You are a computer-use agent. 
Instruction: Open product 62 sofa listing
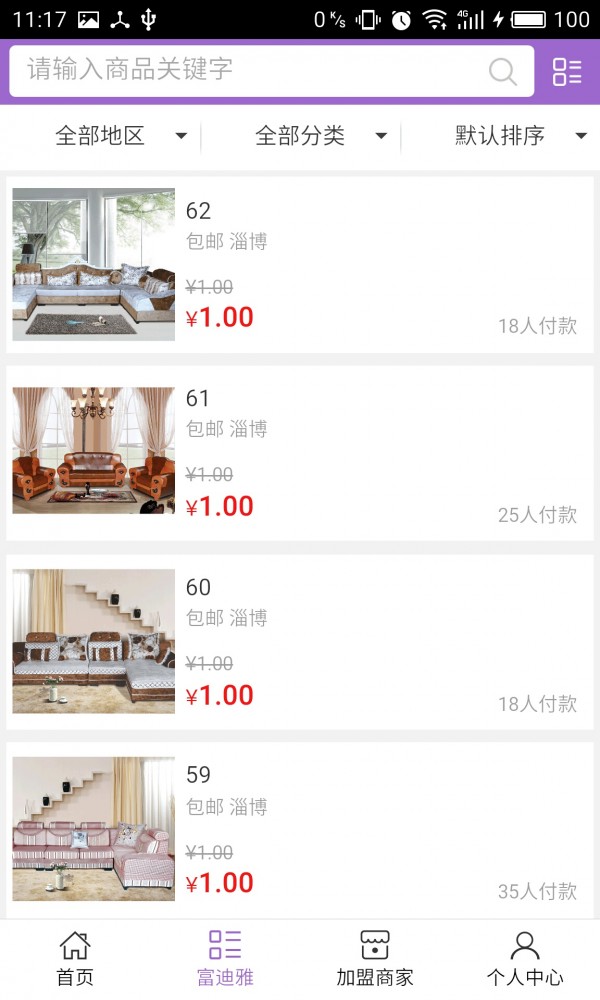(x=300, y=265)
